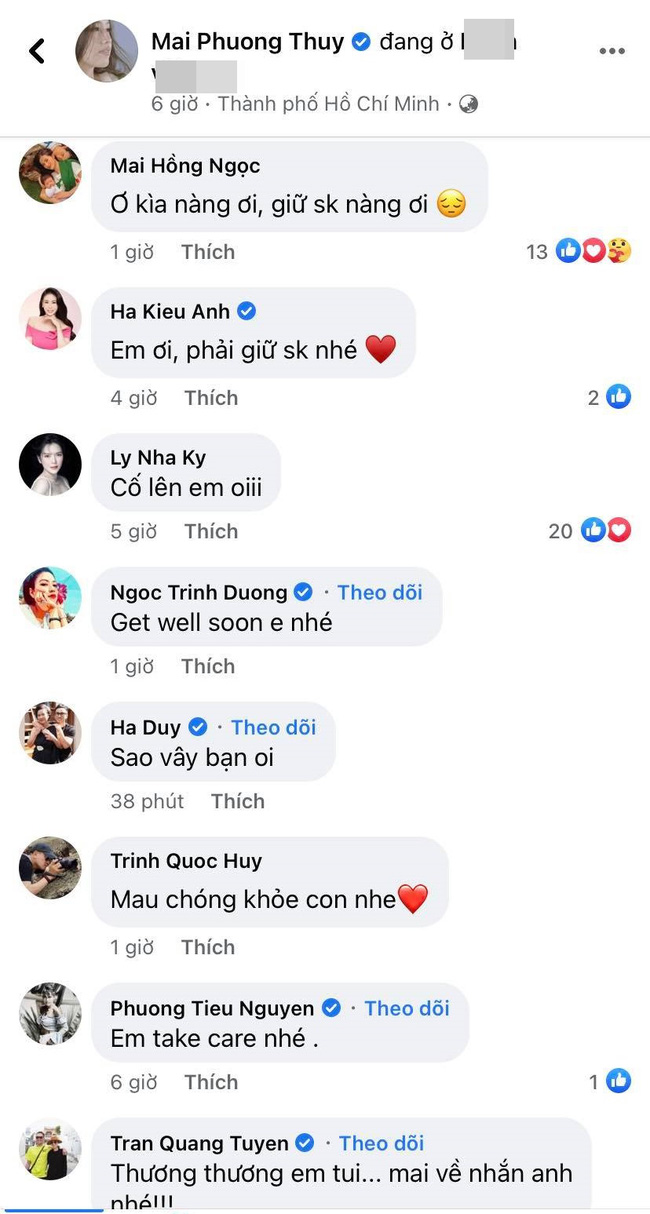Like Ha Kieu Anh's comment
The image size is (650, 1214).
coord(210,398)
